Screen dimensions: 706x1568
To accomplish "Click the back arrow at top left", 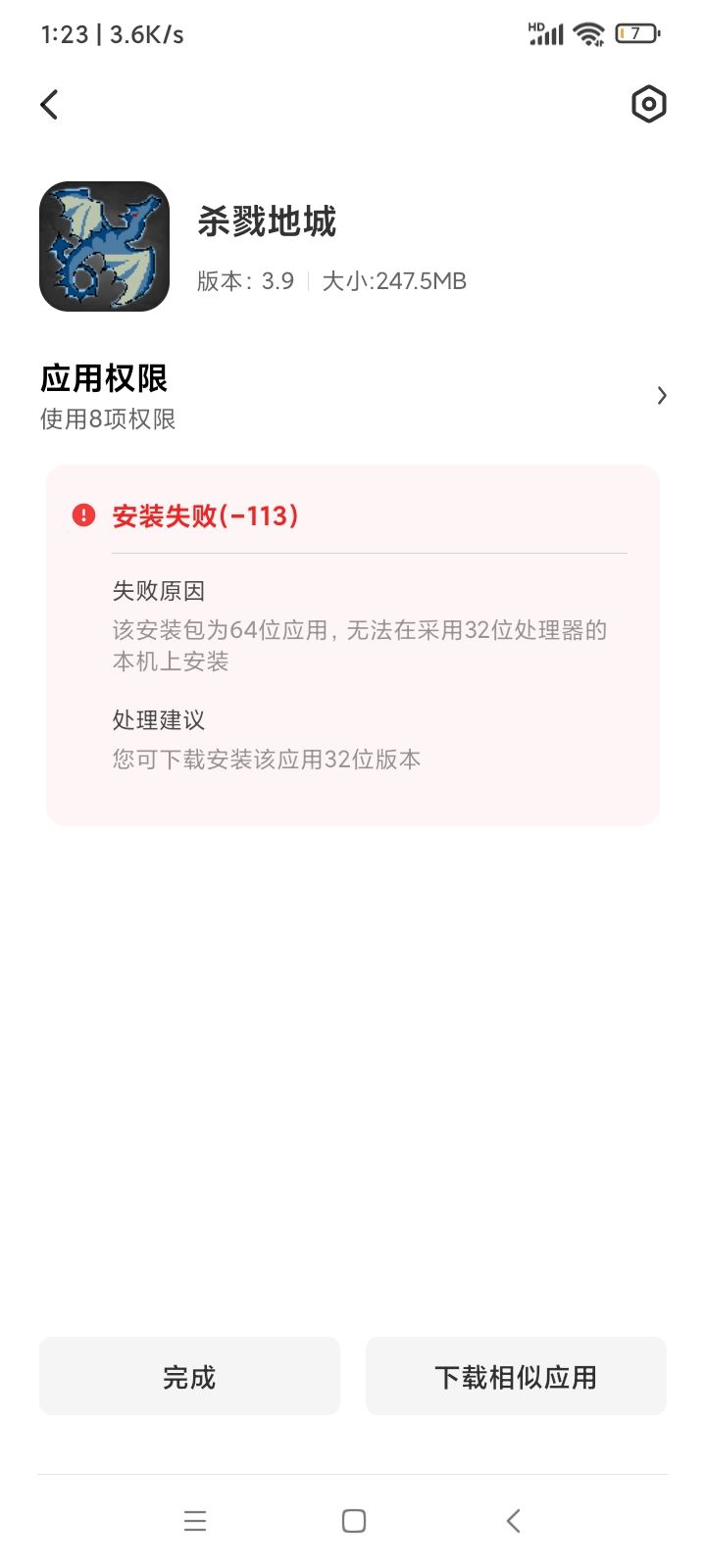I will click(x=48, y=104).
